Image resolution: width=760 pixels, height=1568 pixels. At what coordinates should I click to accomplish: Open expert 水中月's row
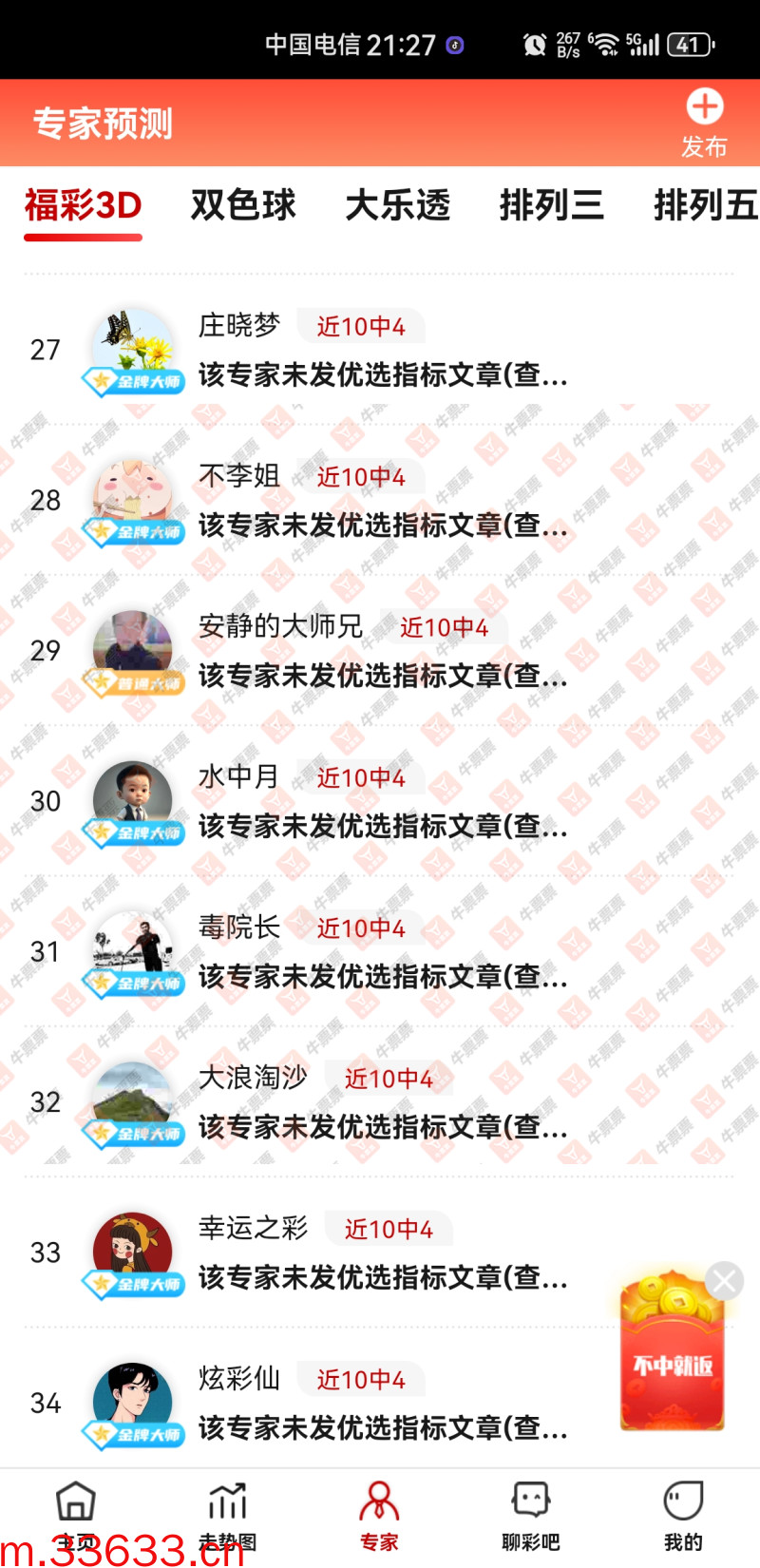380,802
